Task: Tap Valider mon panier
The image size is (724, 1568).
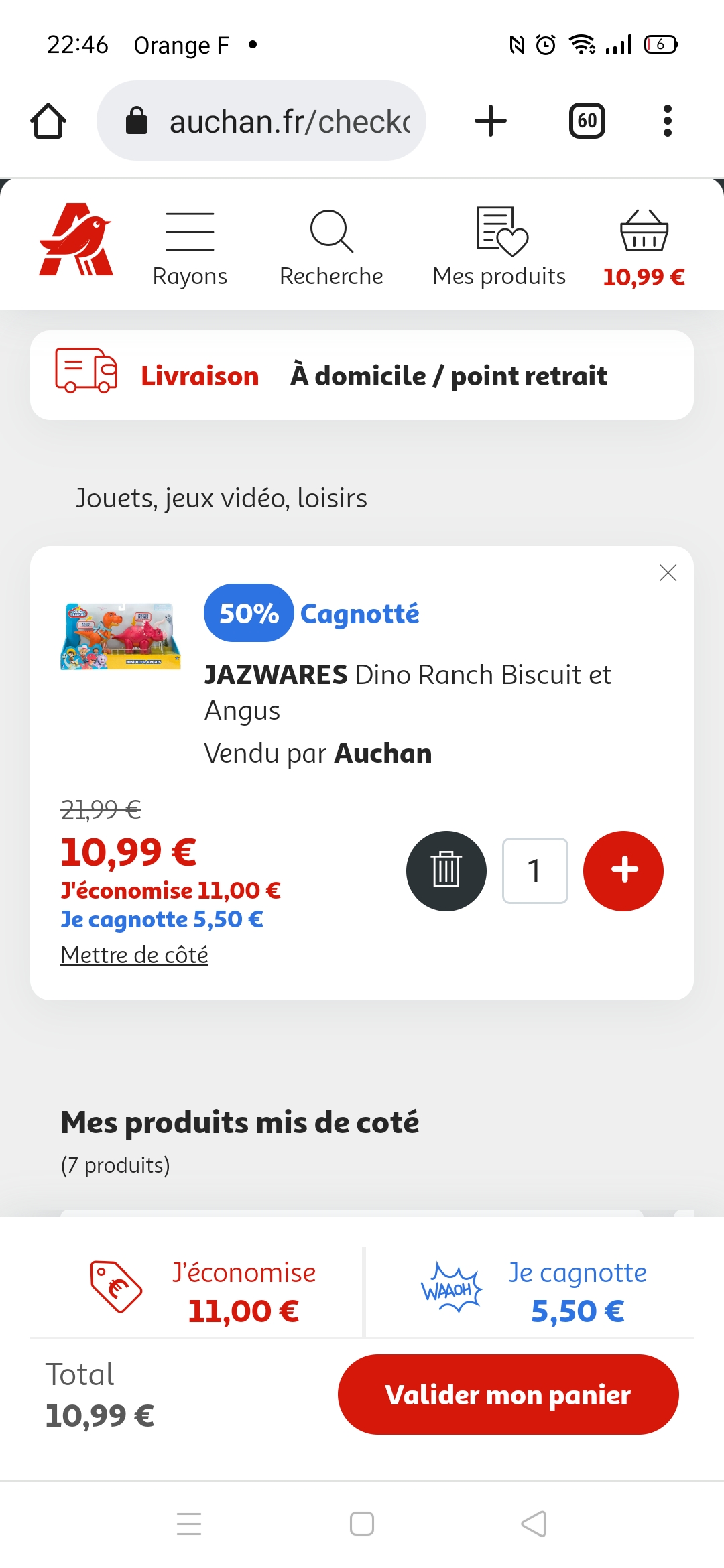Action: (508, 1394)
